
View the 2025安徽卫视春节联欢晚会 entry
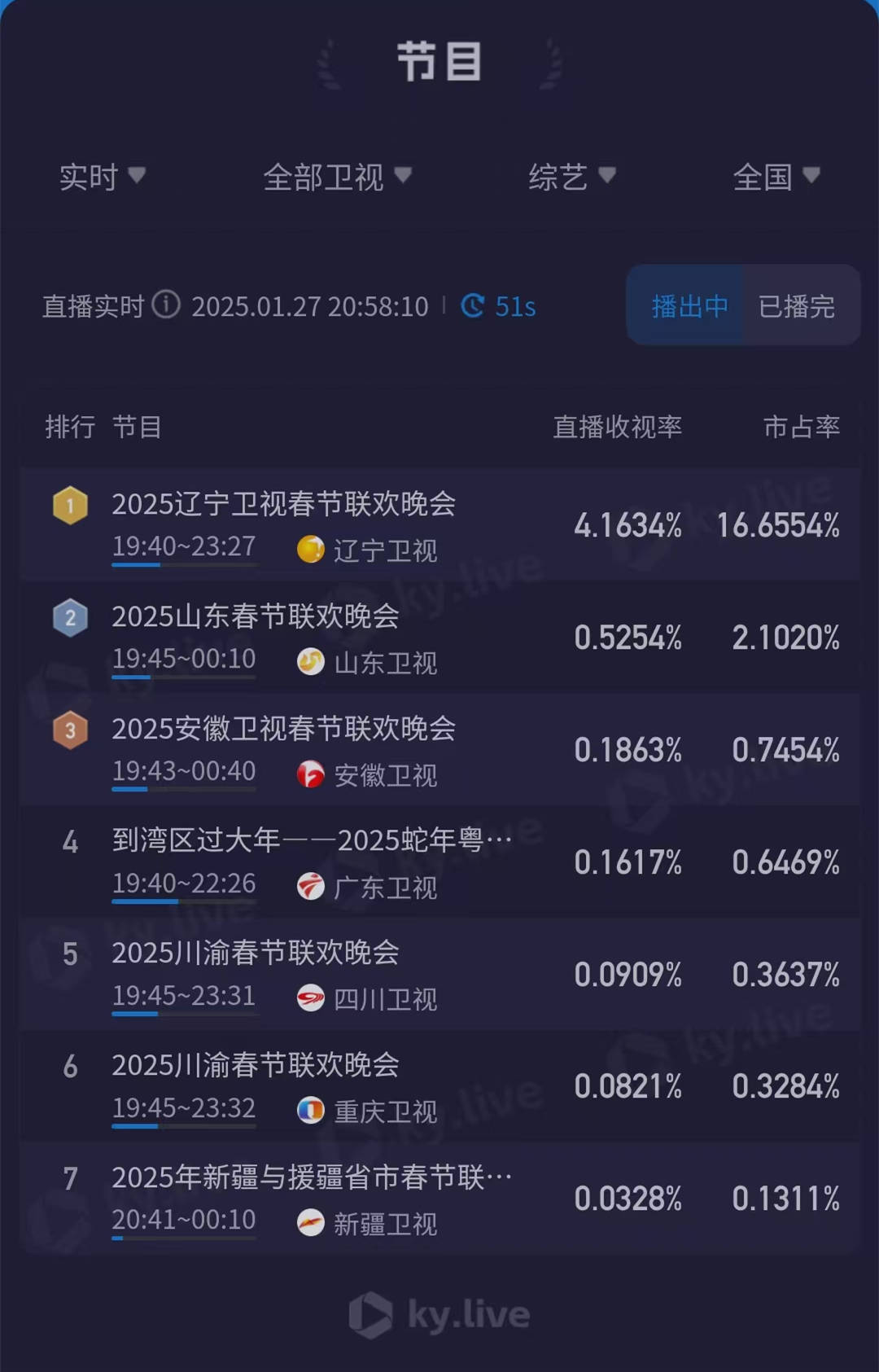coord(439,749)
